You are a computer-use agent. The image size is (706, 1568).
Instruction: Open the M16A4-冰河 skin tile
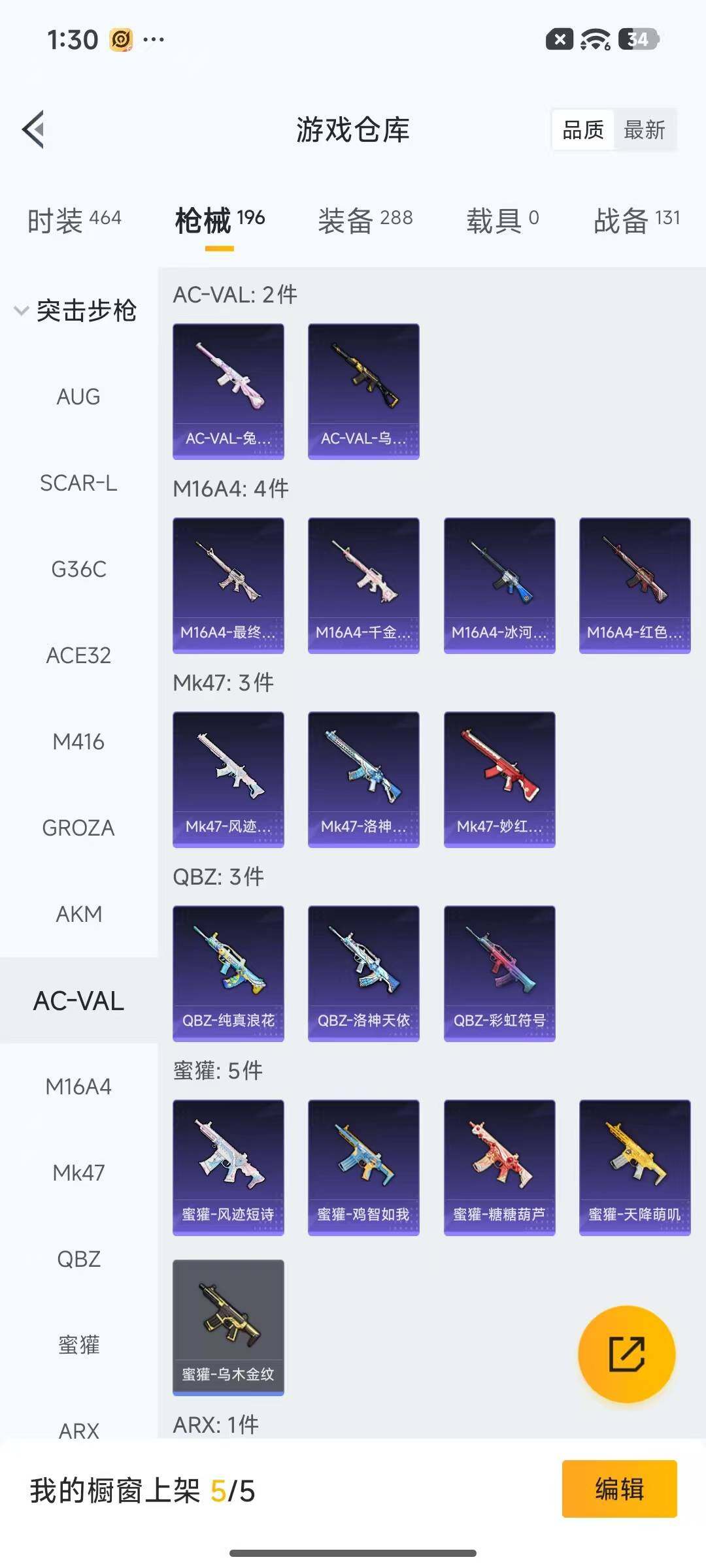(499, 585)
